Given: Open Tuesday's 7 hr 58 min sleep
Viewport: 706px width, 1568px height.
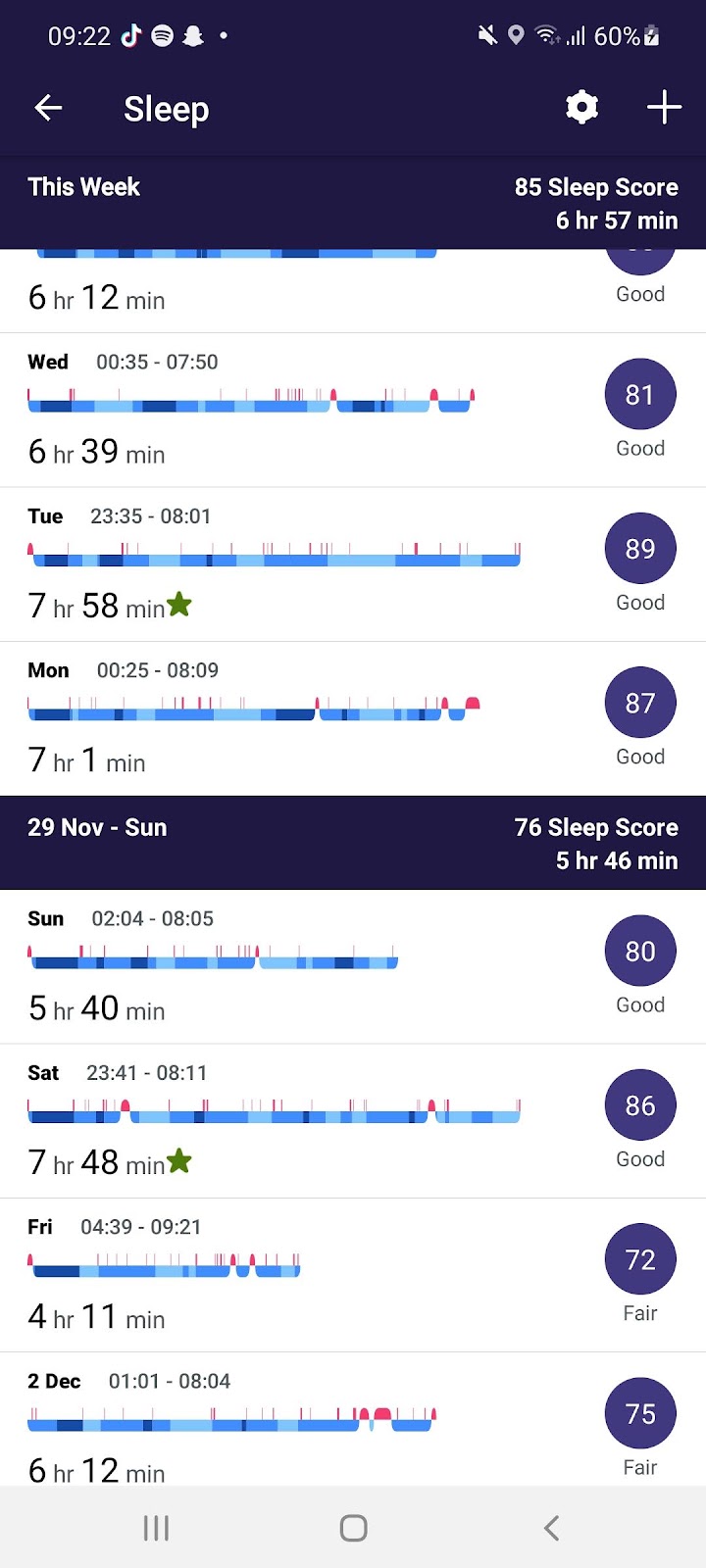Looking at the screenshot, I should click(353, 564).
